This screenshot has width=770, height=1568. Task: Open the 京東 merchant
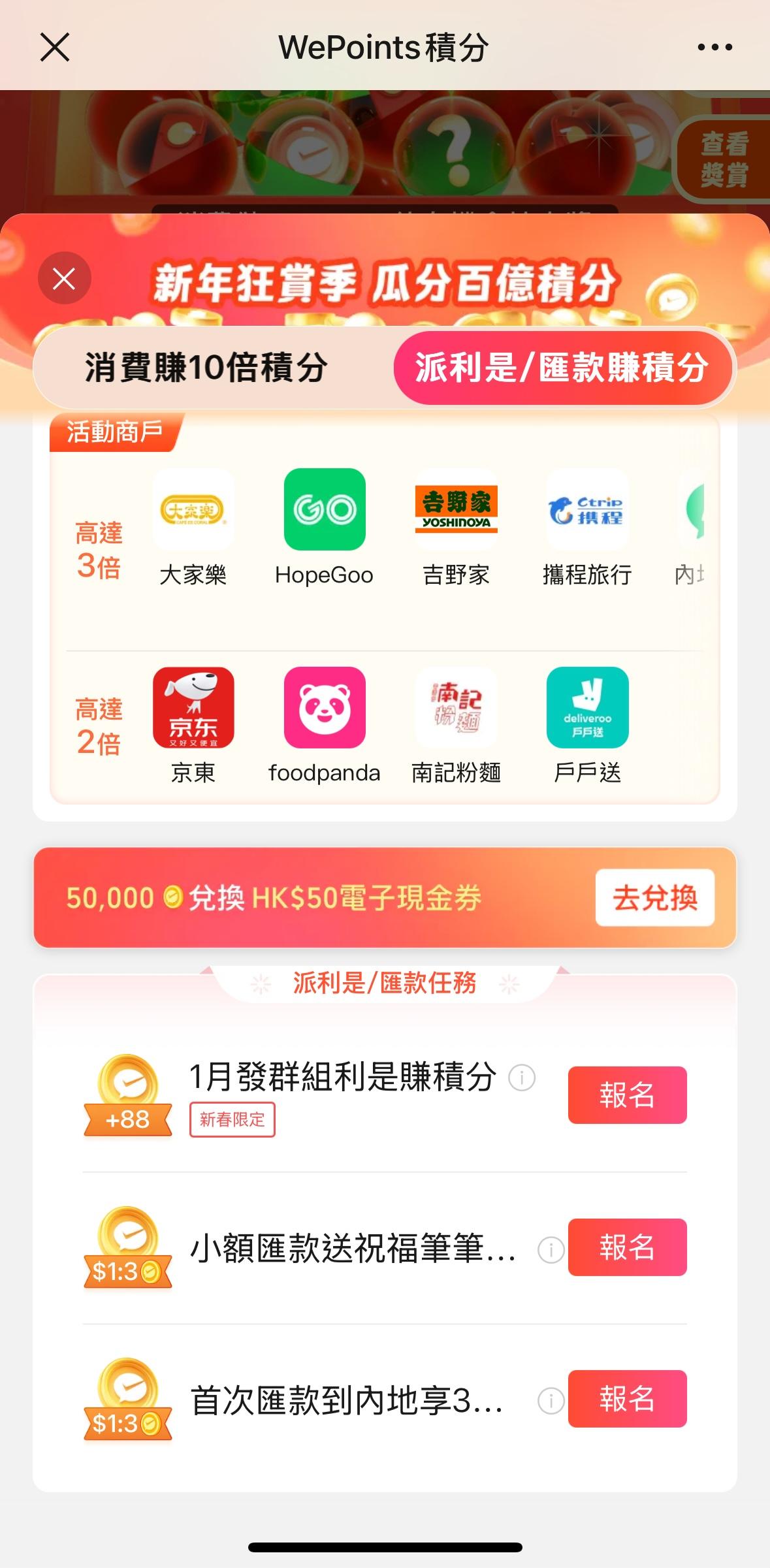click(193, 708)
